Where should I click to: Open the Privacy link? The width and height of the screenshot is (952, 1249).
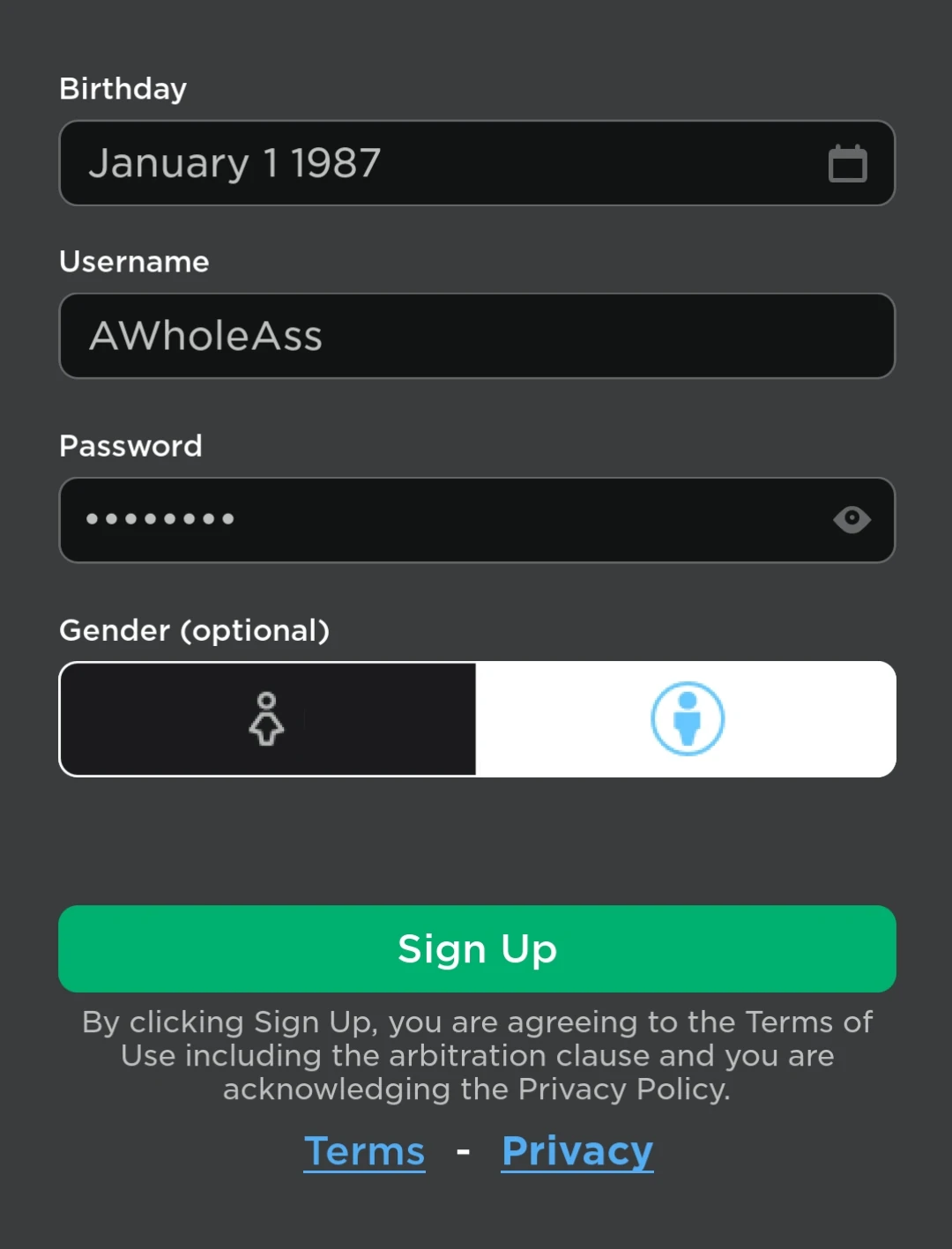(577, 1151)
